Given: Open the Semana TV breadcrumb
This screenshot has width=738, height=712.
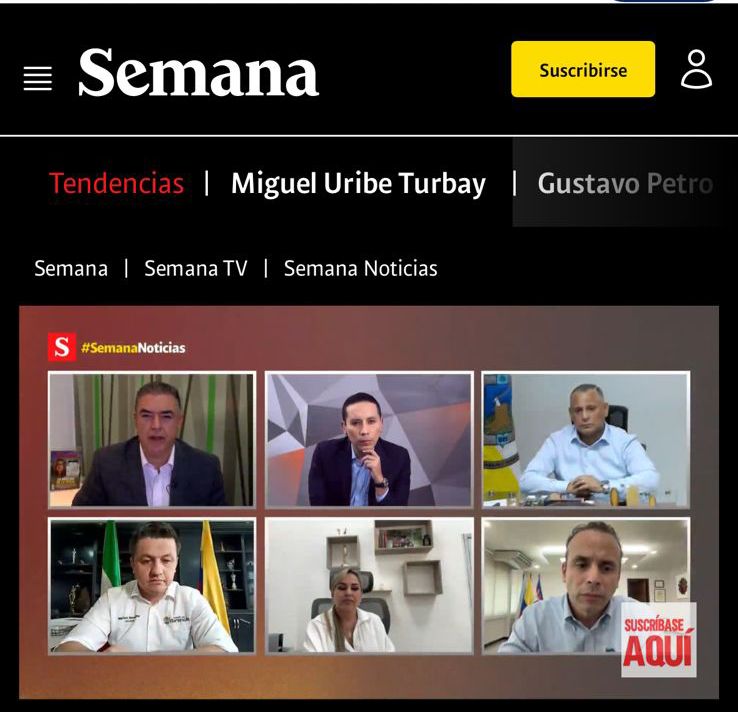Looking at the screenshot, I should 195,268.
